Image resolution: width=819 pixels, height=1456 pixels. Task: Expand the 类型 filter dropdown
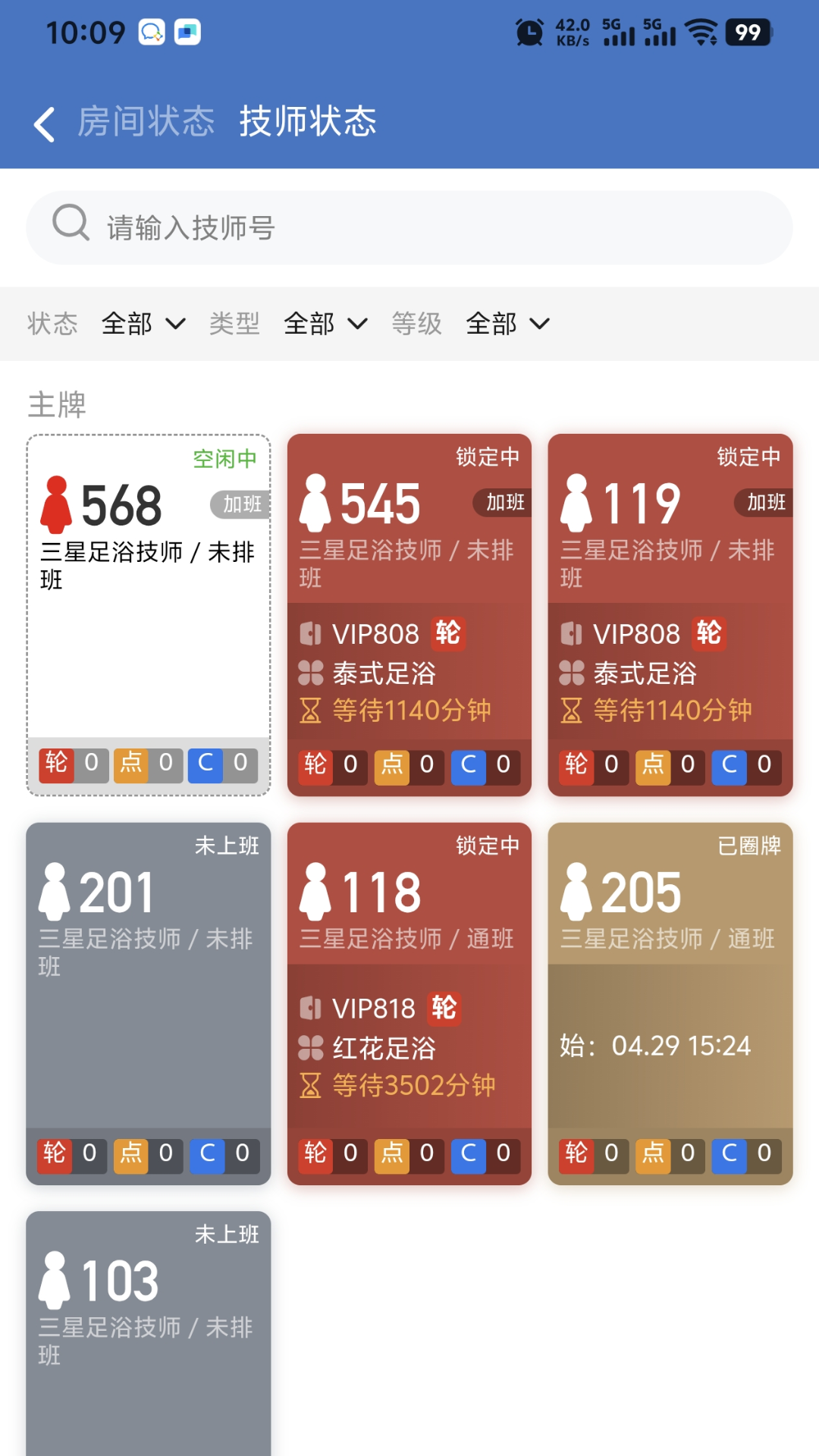pyautogui.click(x=325, y=324)
